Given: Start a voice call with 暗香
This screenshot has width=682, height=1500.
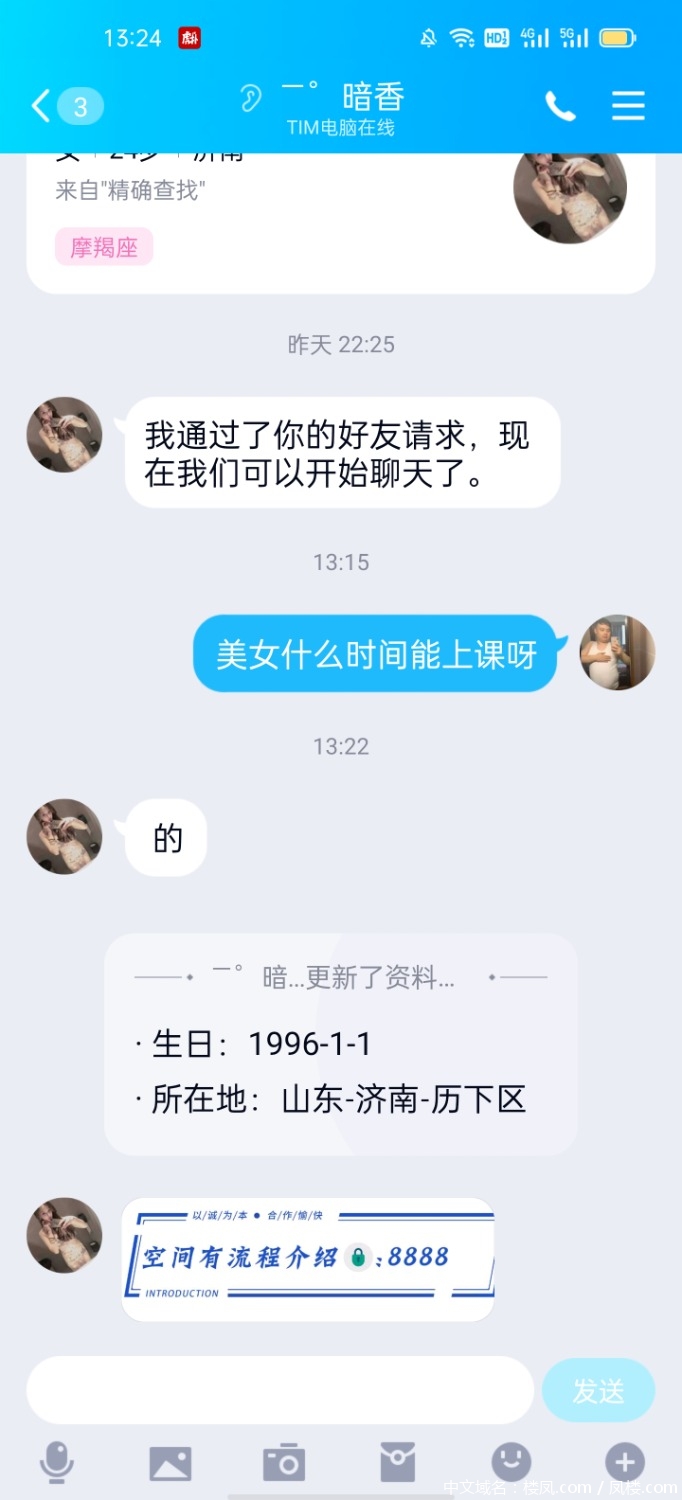Looking at the screenshot, I should pyautogui.click(x=559, y=105).
